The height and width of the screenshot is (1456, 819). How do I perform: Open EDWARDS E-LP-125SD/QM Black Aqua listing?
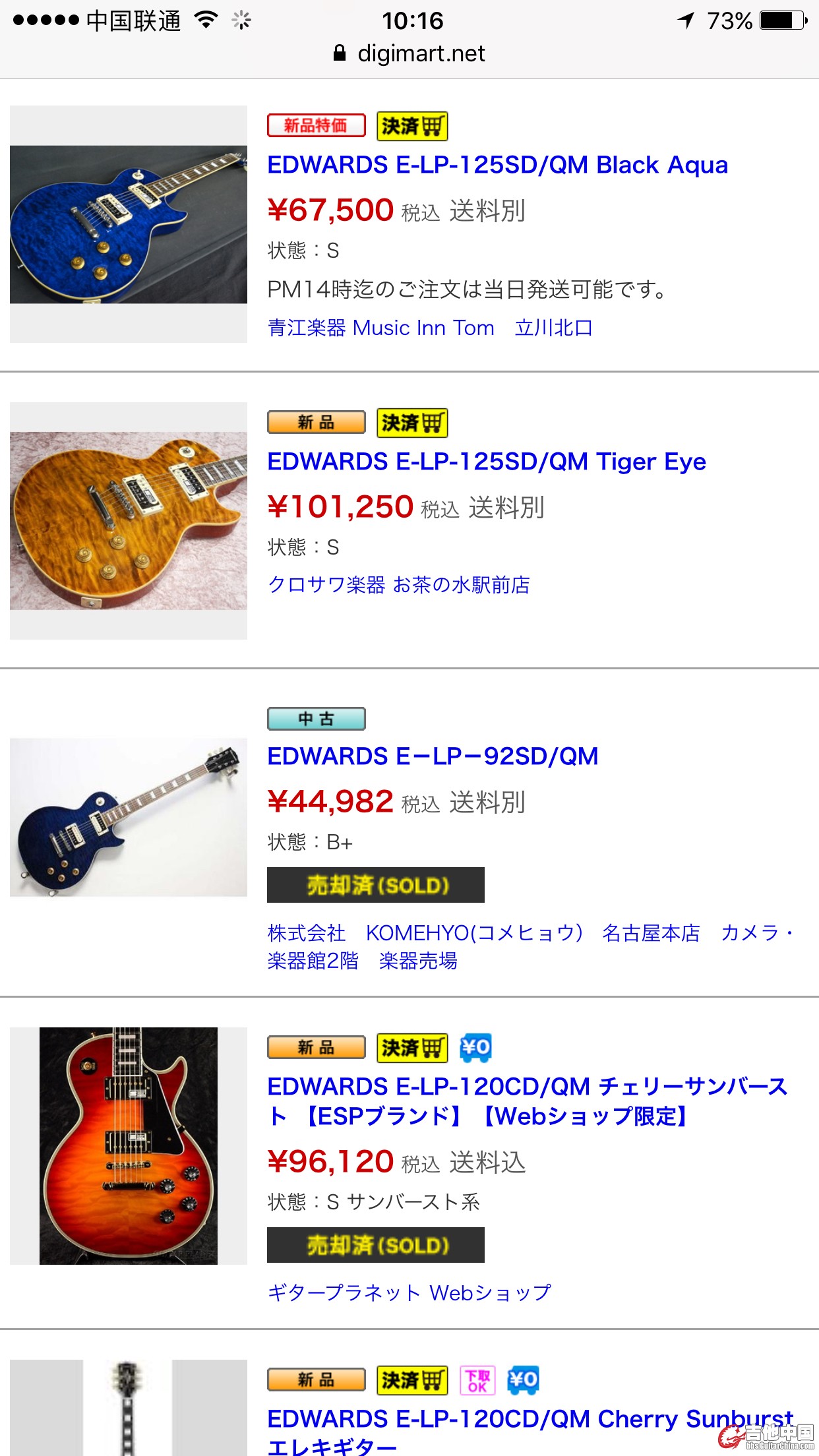click(497, 165)
